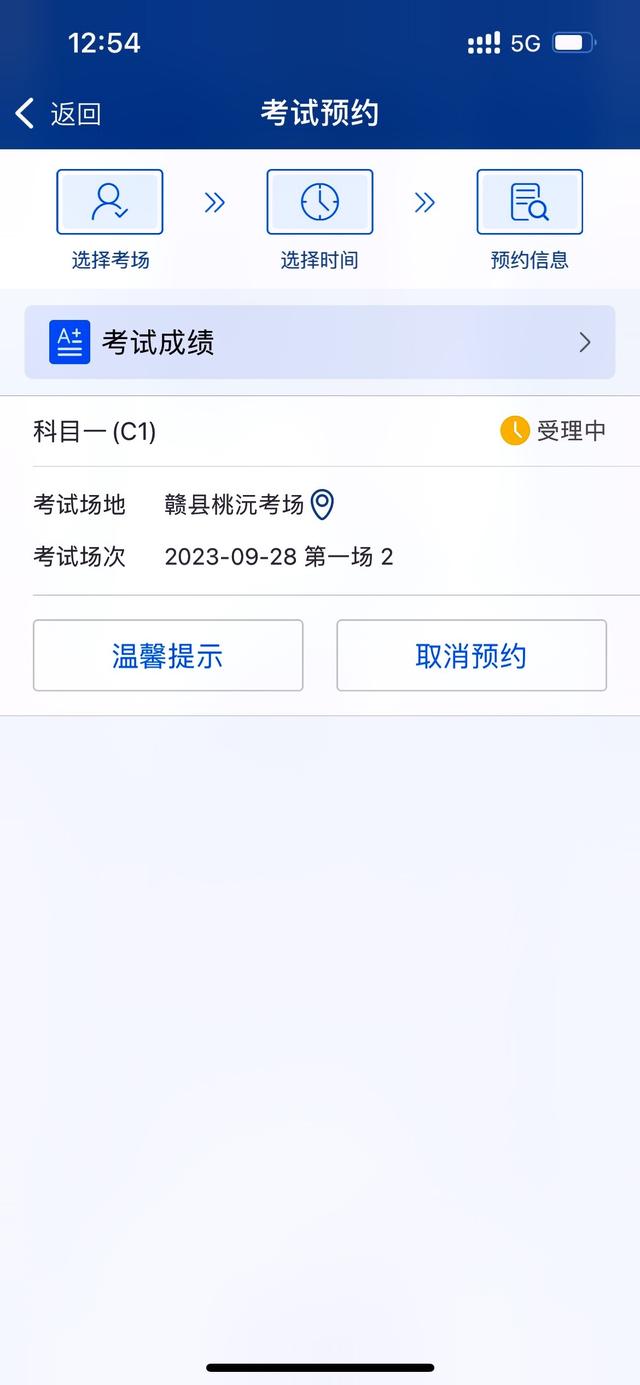The height and width of the screenshot is (1385, 640).
Task: Select the 选择时间 step
Action: point(319,220)
